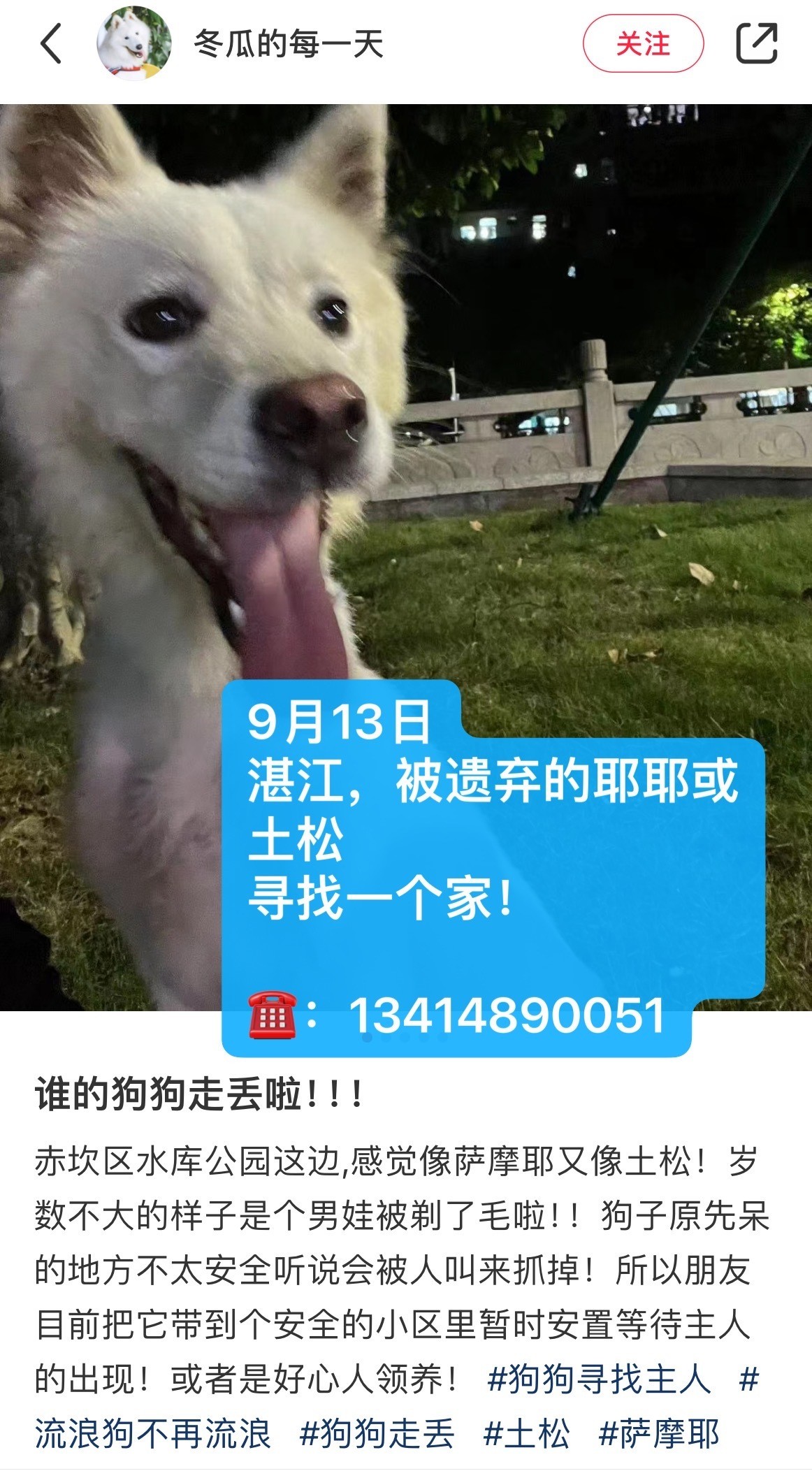Follow the author with 关注 button
Image resolution: width=812 pixels, height=1478 pixels.
pos(643,44)
